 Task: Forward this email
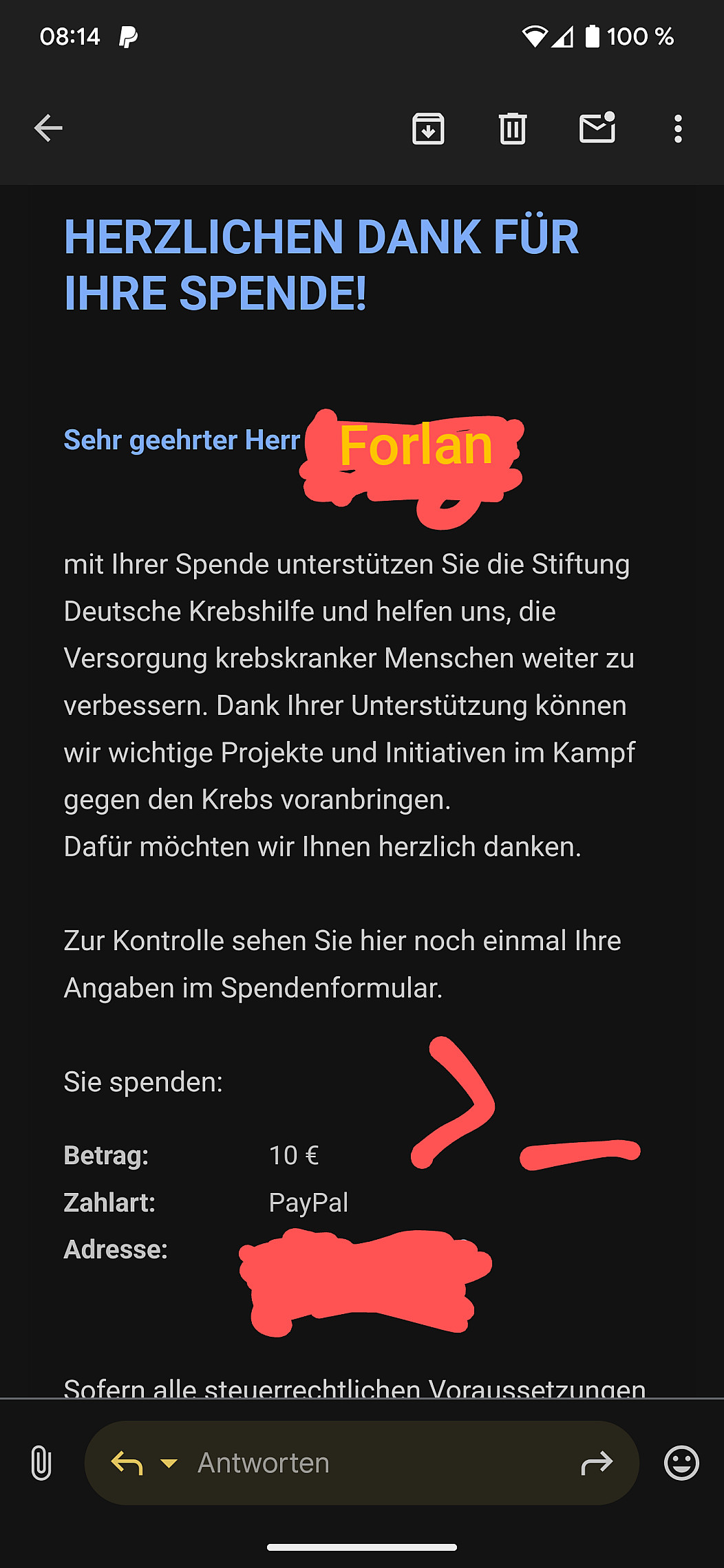pos(596,1463)
